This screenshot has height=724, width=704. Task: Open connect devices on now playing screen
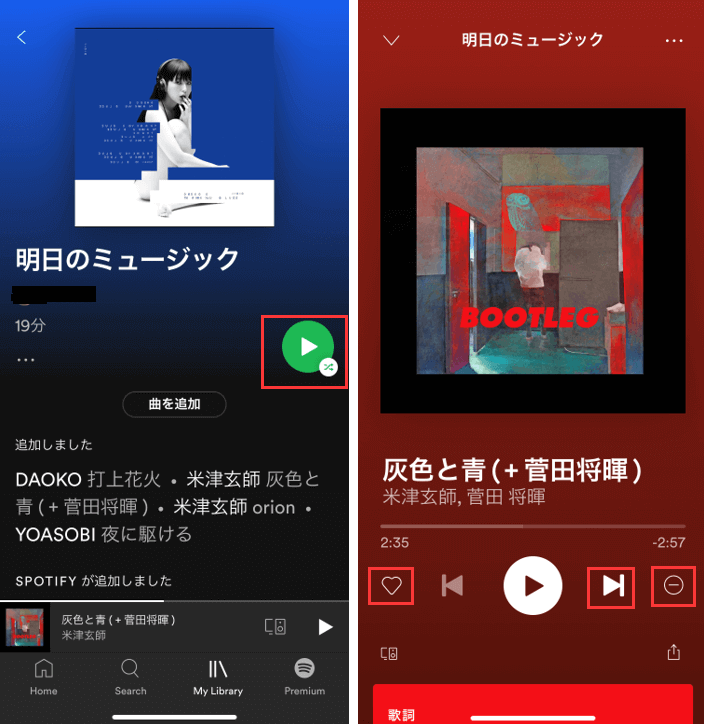390,653
